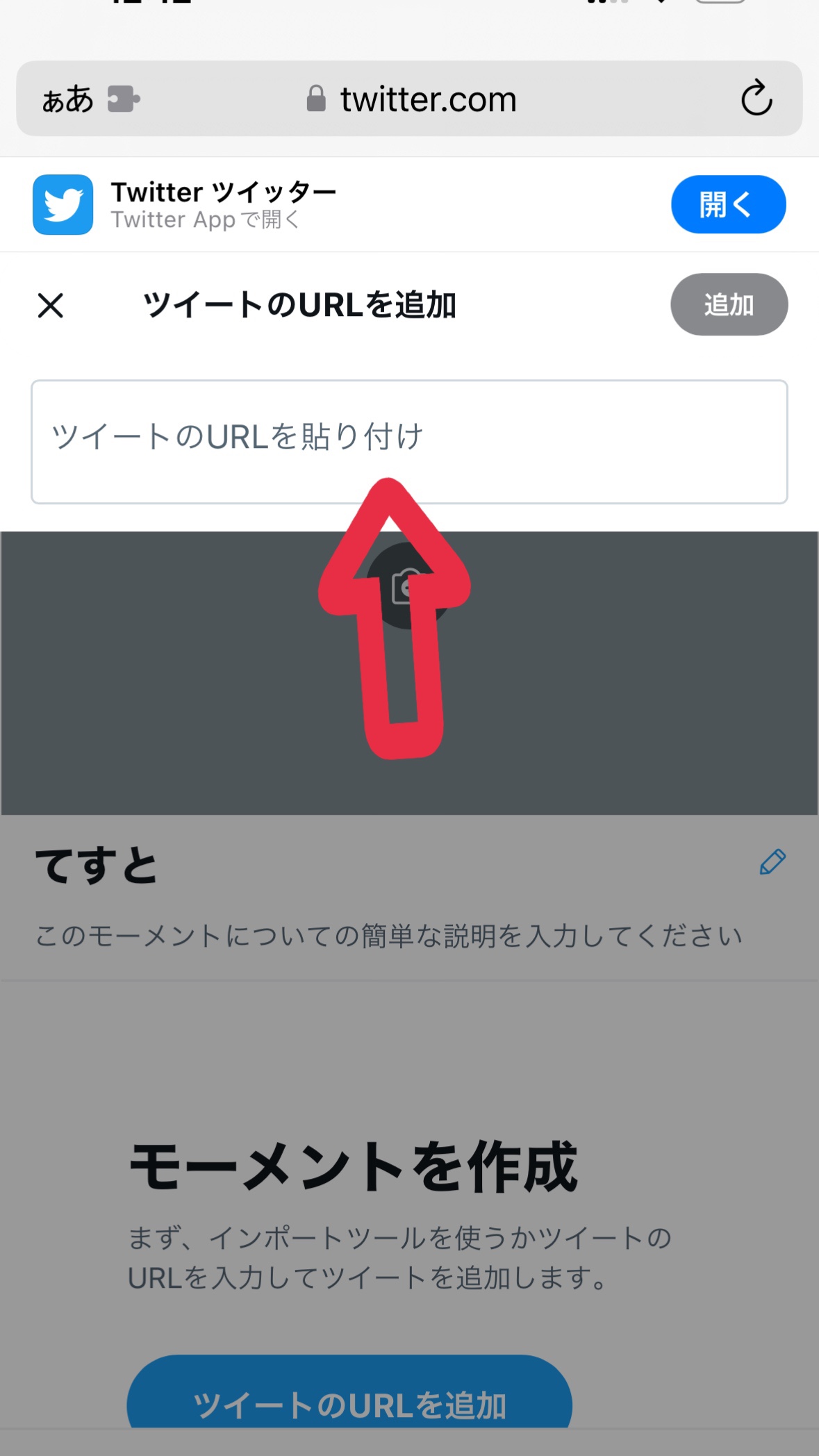Edit the てすと moment title
This screenshot has width=819, height=1456.
[772, 862]
